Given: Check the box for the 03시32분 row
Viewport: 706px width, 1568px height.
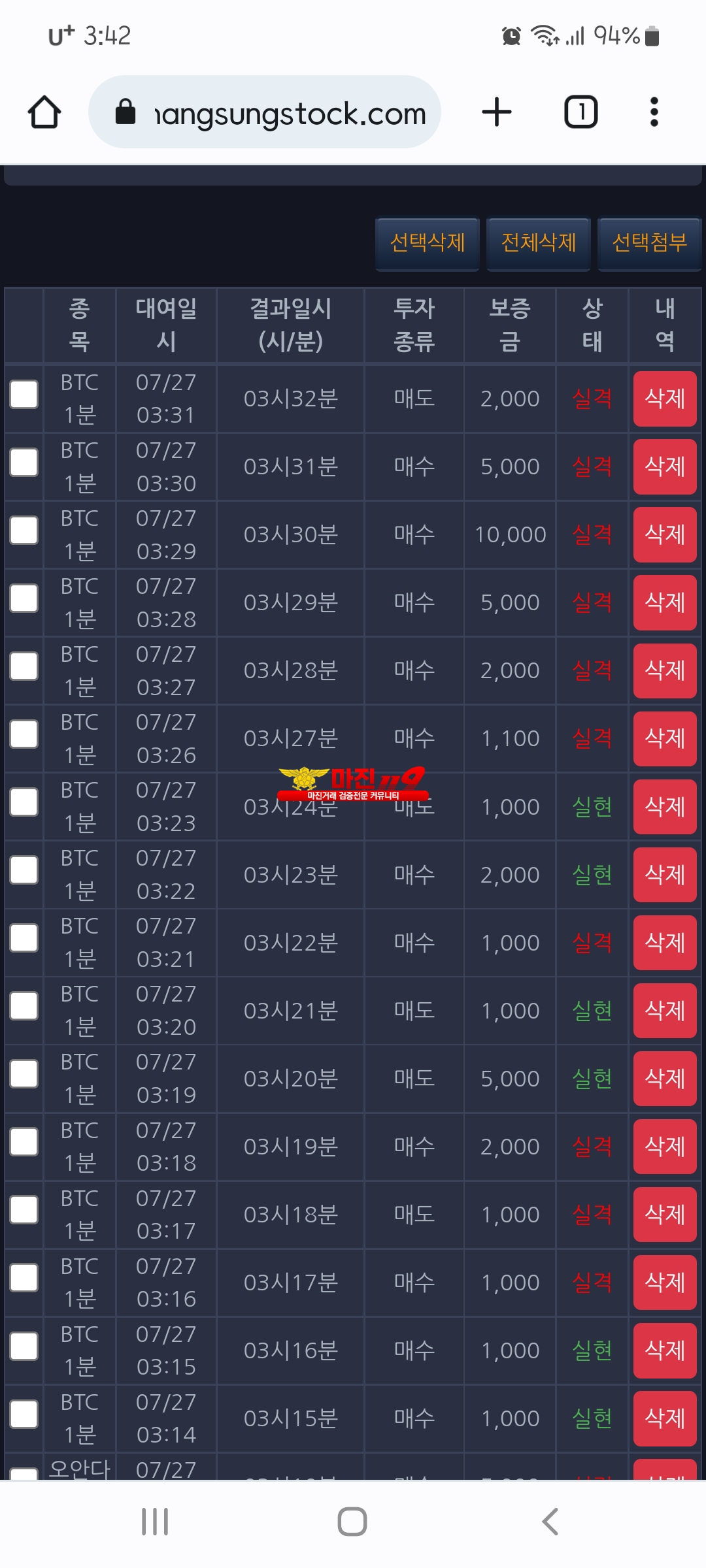Looking at the screenshot, I should [24, 395].
